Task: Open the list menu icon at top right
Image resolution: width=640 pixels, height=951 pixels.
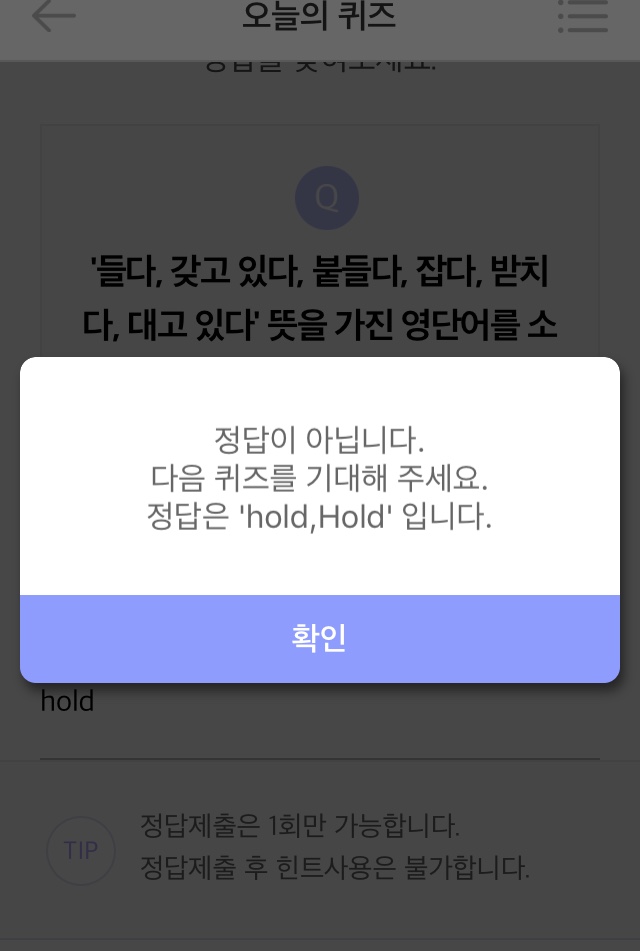Action: tap(583, 17)
